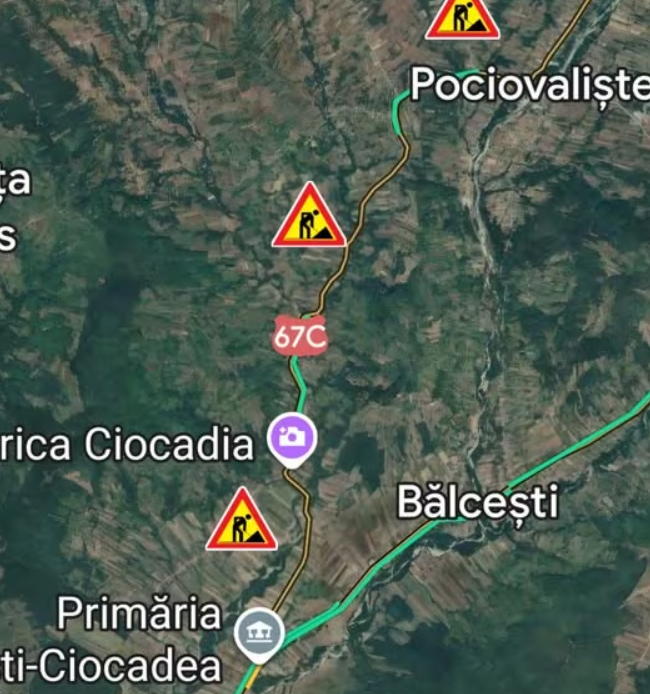Select the Primăria town hall marker

[259, 632]
